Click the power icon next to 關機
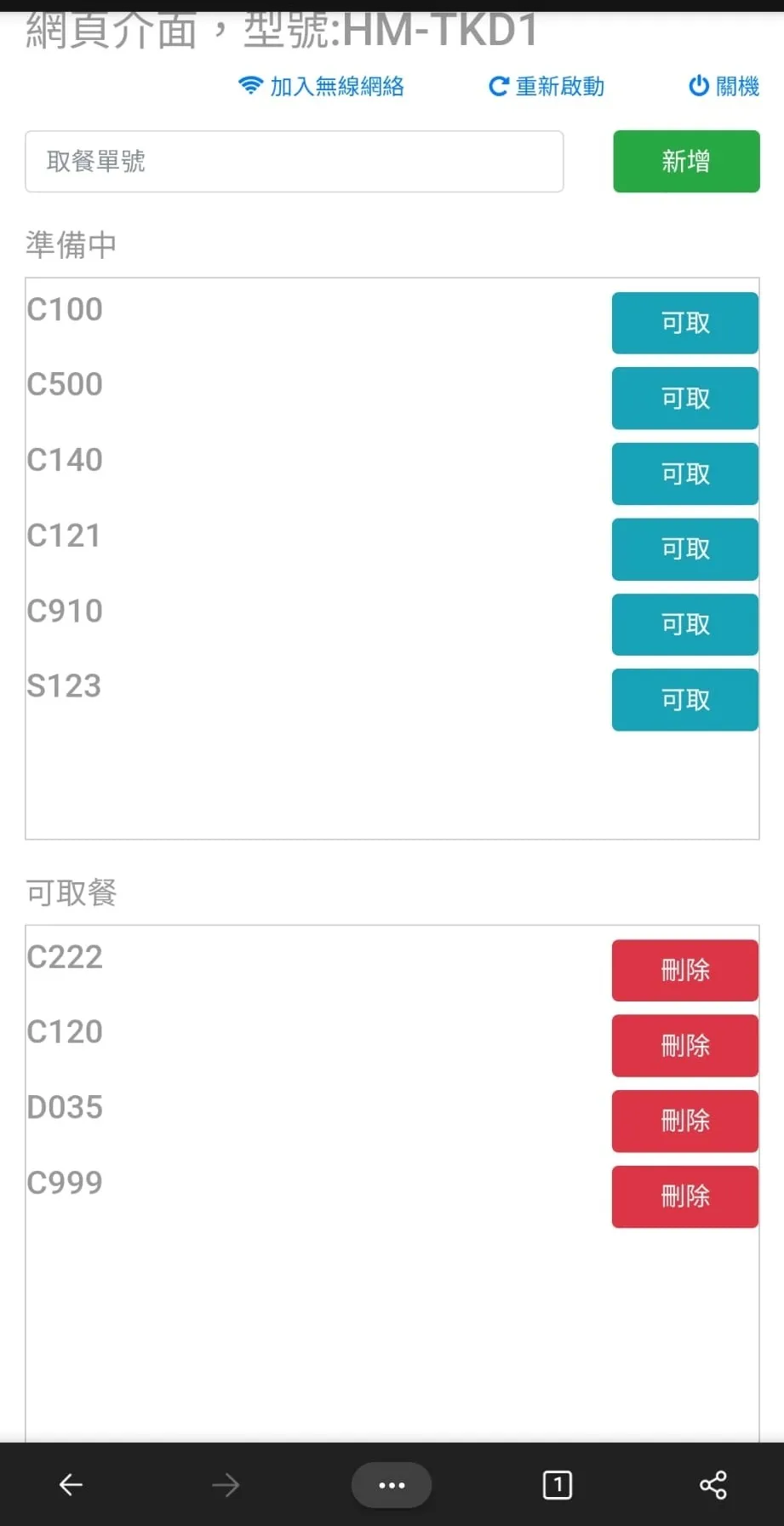Image resolution: width=784 pixels, height=1526 pixels. click(x=698, y=86)
